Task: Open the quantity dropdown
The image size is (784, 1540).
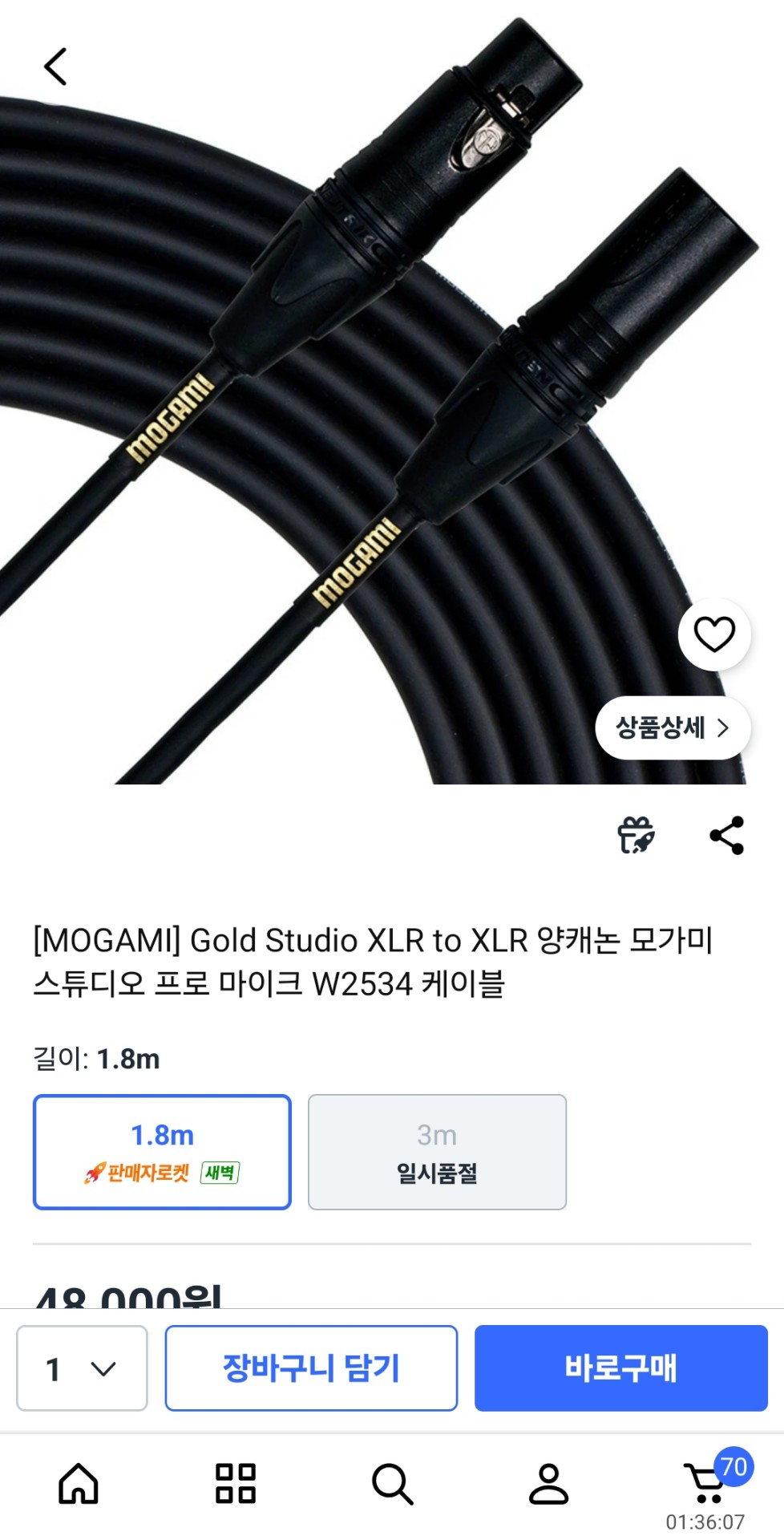Action: coord(82,1368)
